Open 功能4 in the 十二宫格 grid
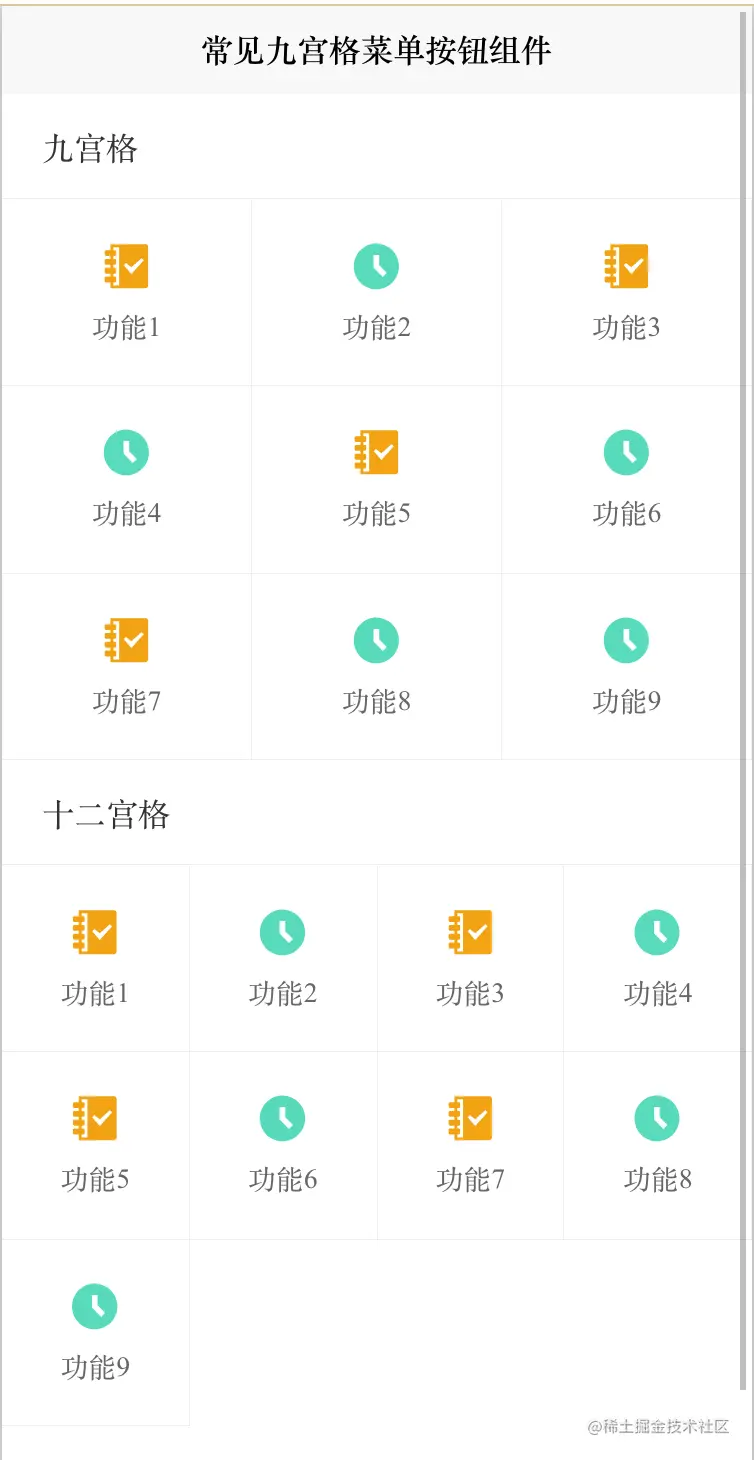This screenshot has height=1460, width=754. (657, 957)
